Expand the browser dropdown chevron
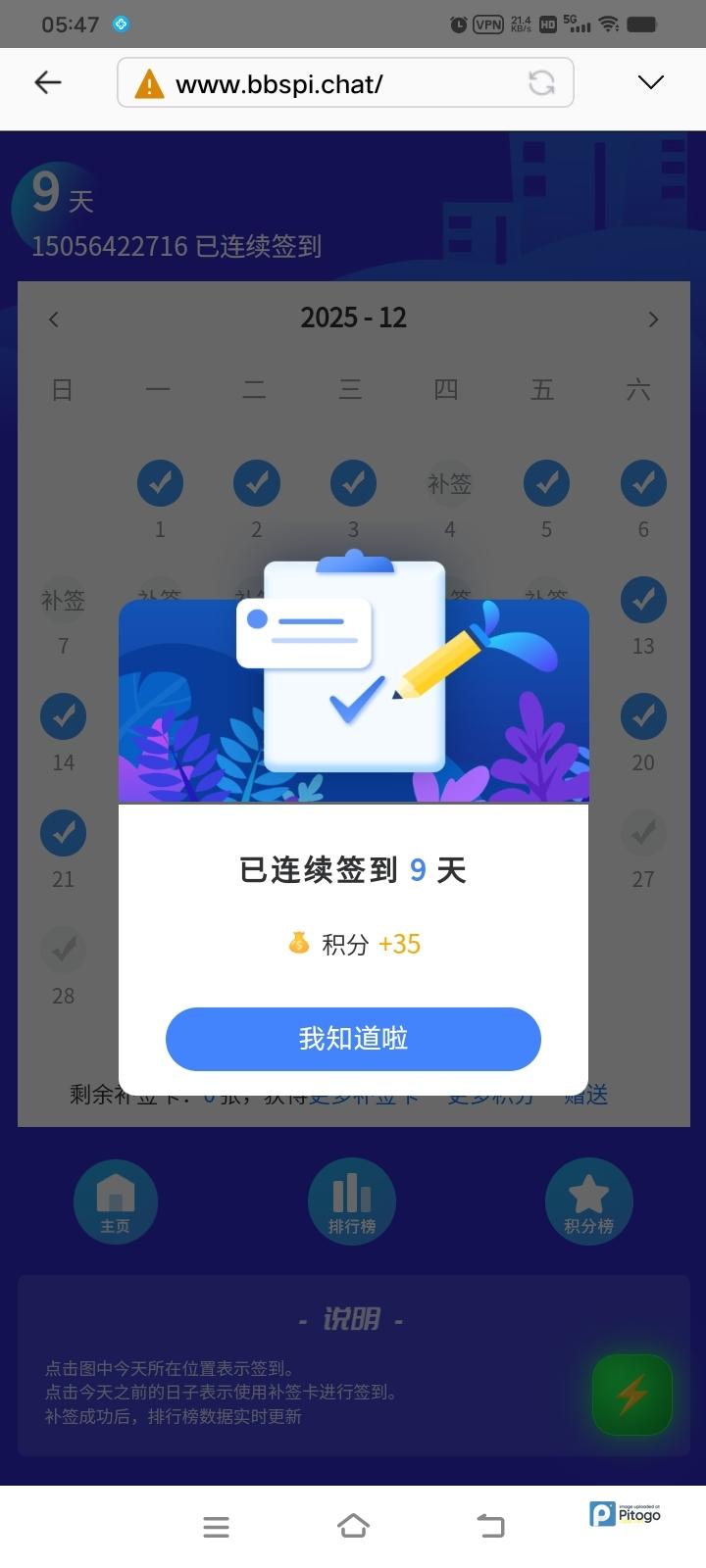 click(x=651, y=82)
